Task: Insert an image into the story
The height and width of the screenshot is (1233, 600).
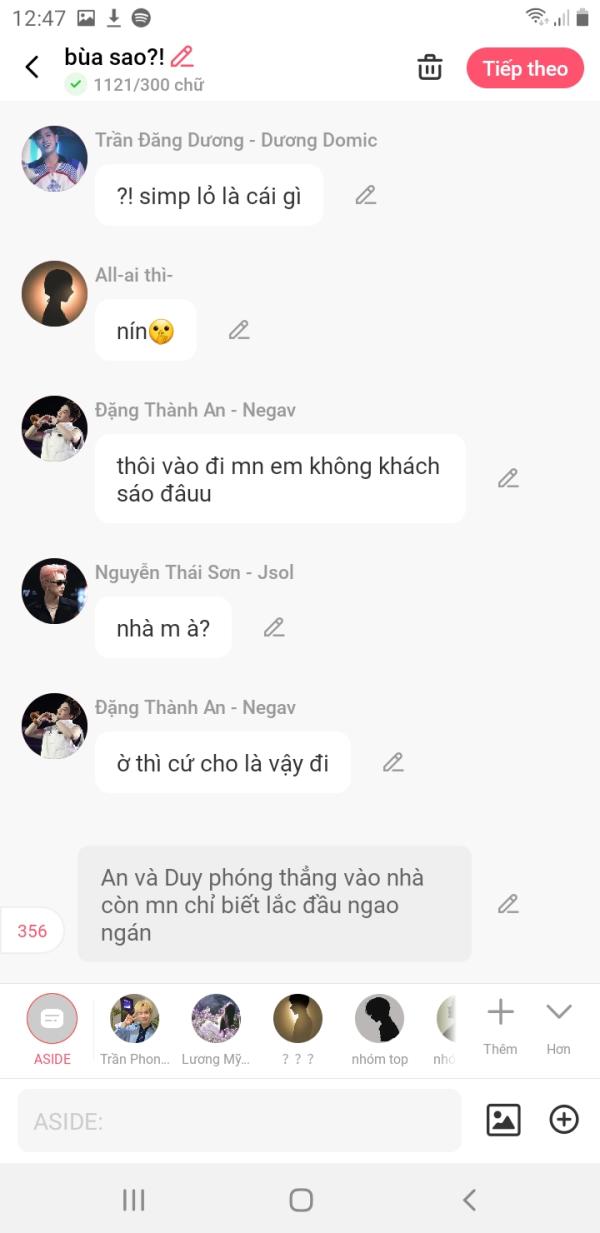Action: pos(504,1120)
